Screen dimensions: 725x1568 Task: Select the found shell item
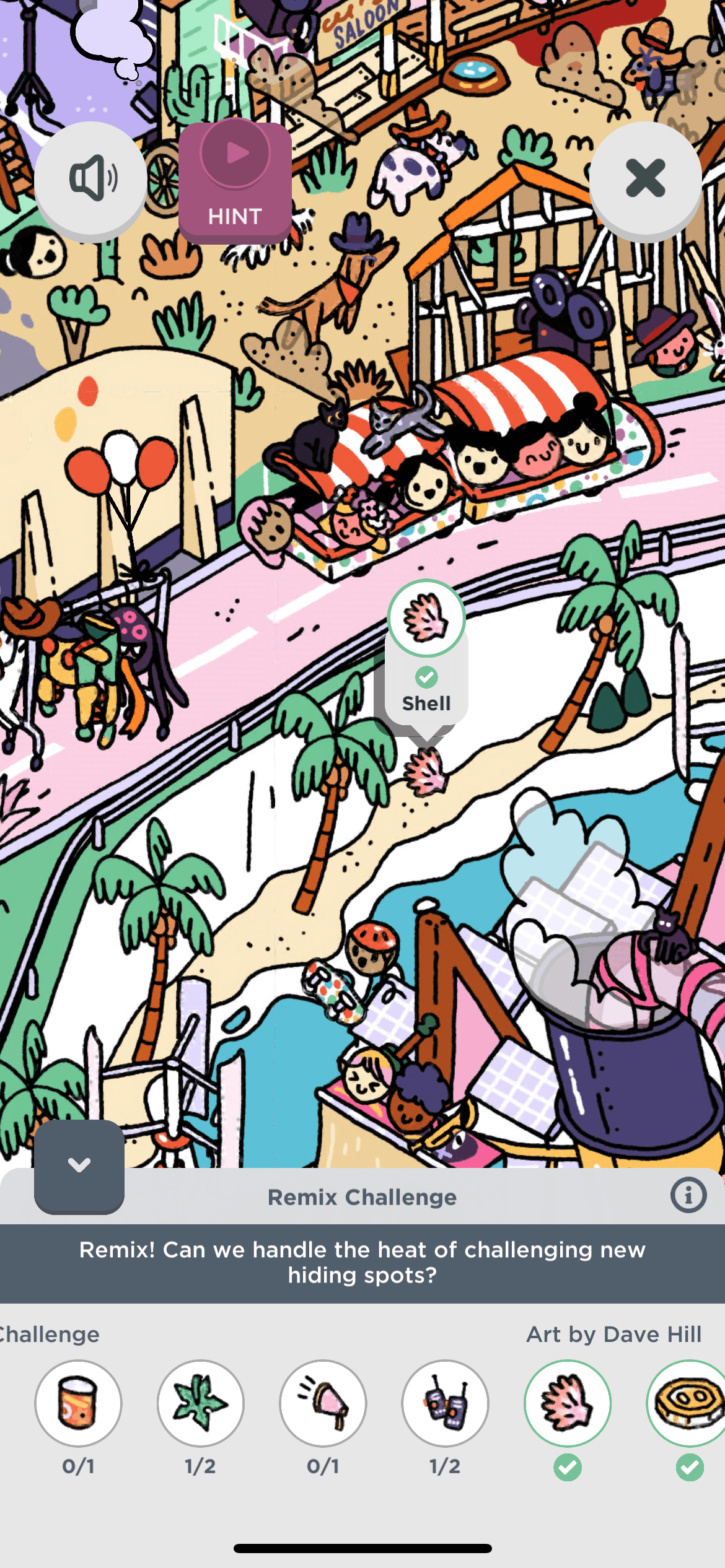coord(568,1403)
